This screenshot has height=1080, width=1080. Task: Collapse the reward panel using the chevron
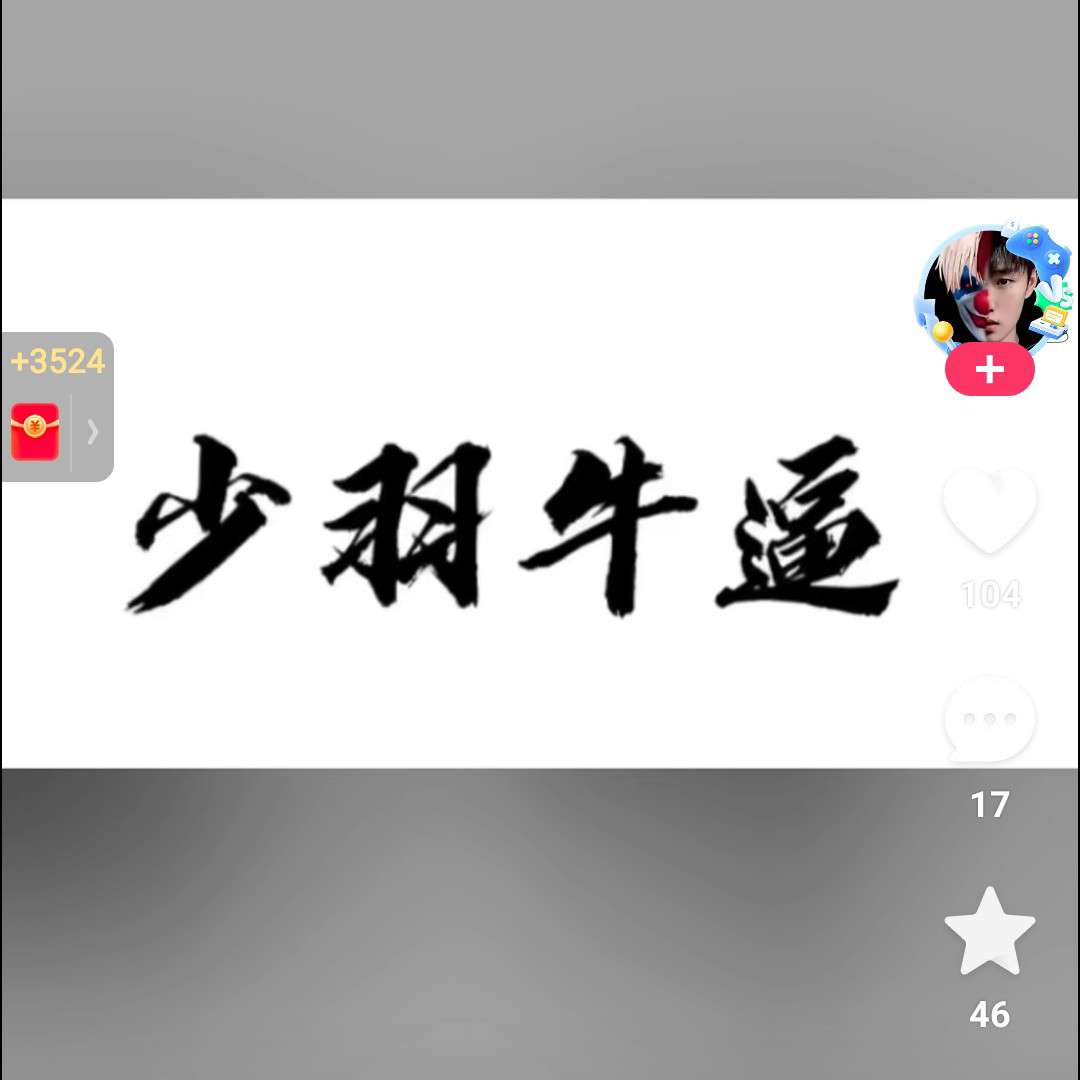(93, 432)
